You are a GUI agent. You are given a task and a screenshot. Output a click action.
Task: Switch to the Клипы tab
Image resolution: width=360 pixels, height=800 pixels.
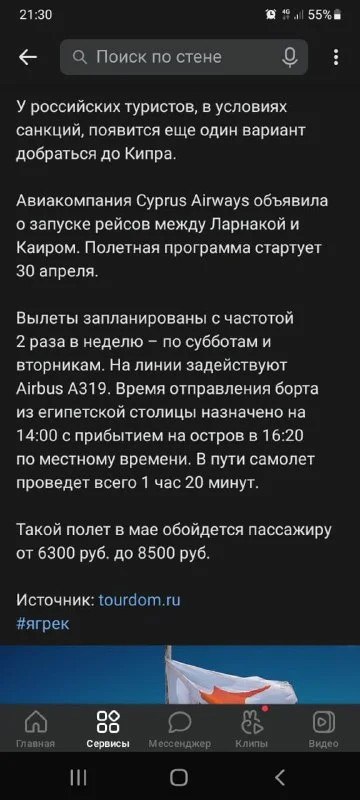tap(251, 729)
